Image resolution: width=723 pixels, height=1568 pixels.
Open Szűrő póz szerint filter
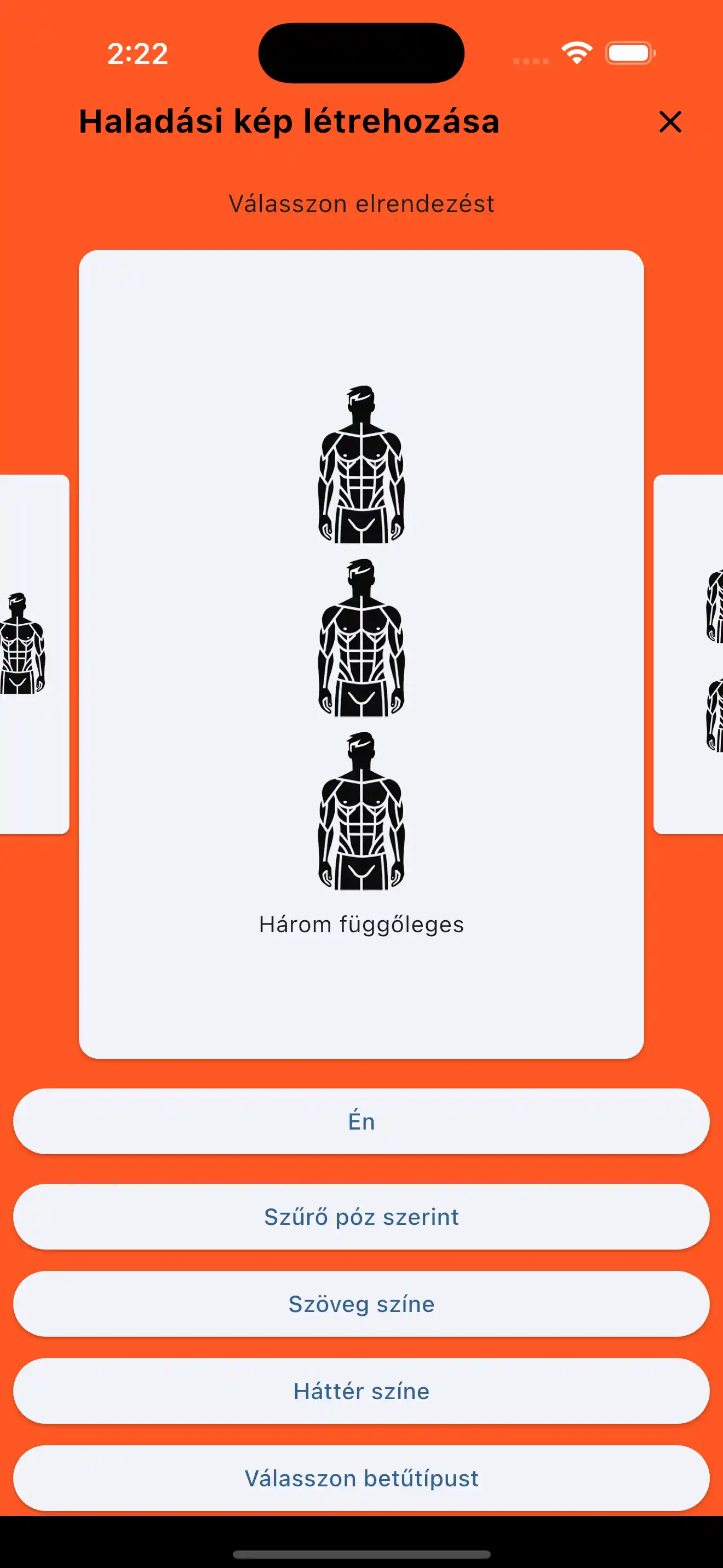tap(361, 1217)
